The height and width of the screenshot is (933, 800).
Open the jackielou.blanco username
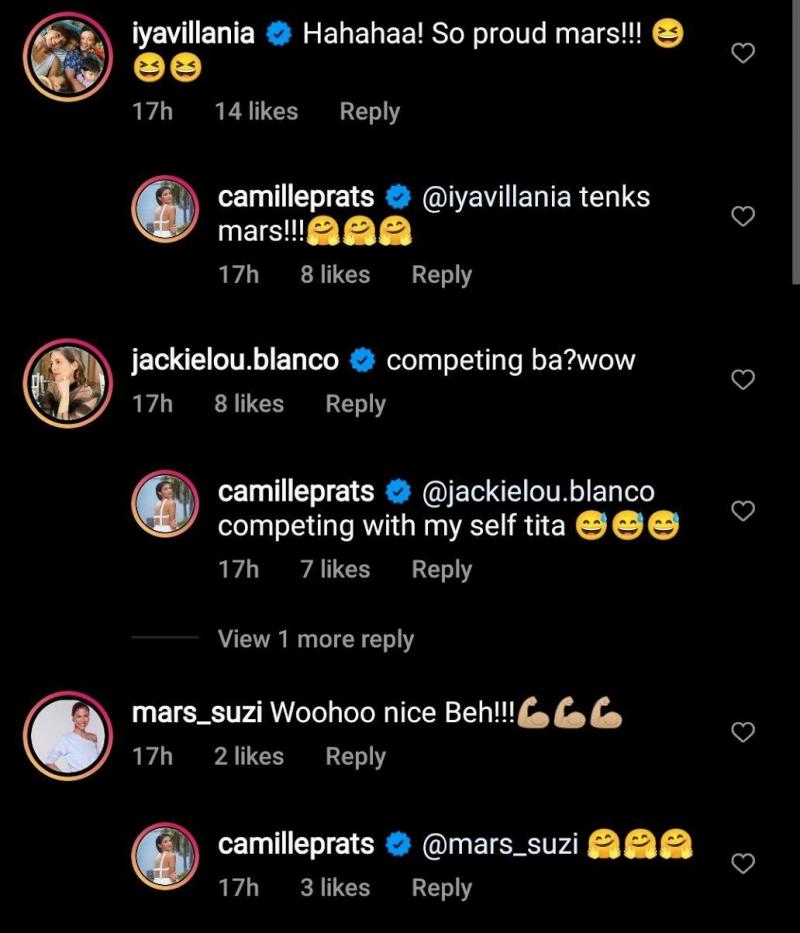pos(235,361)
